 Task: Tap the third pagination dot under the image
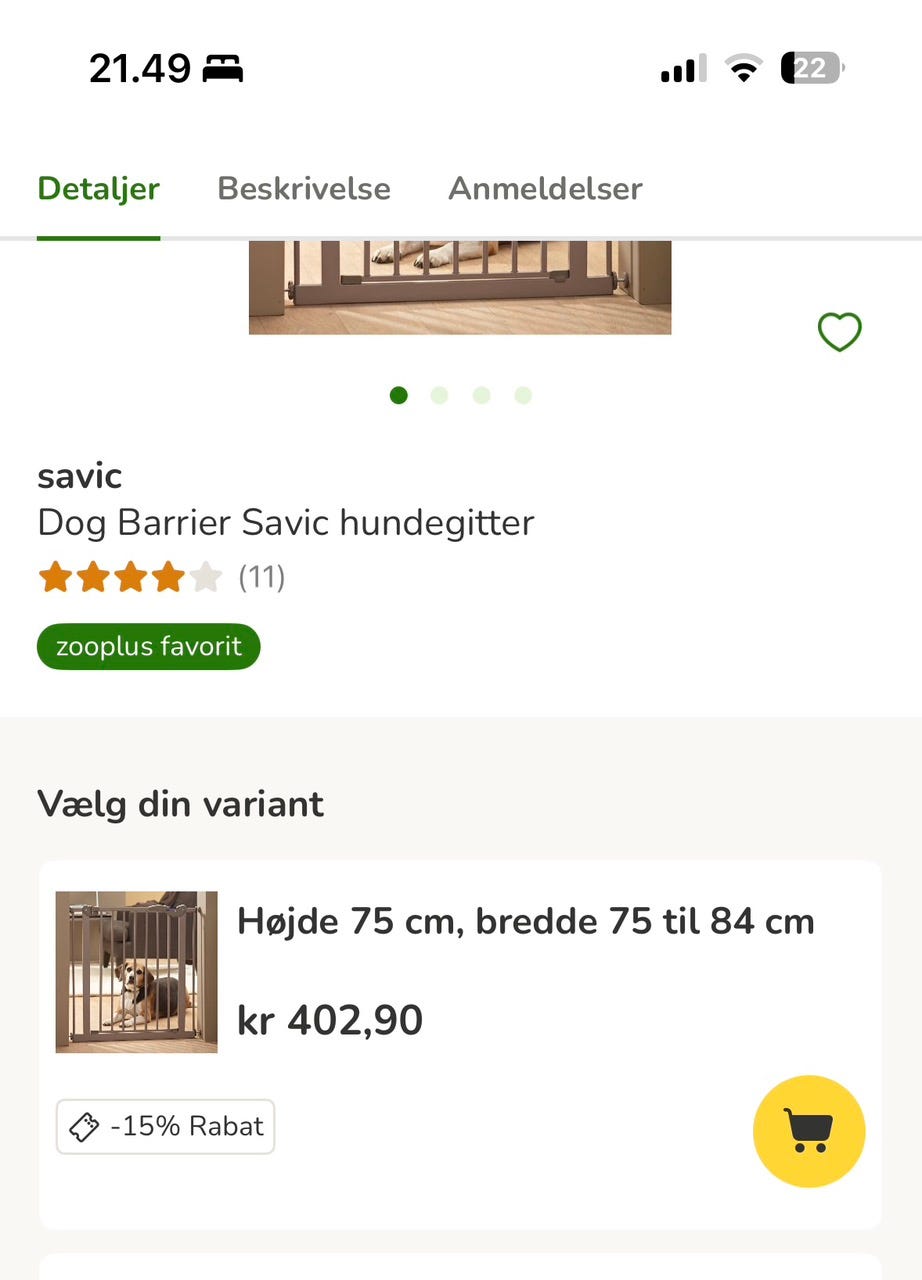point(481,395)
